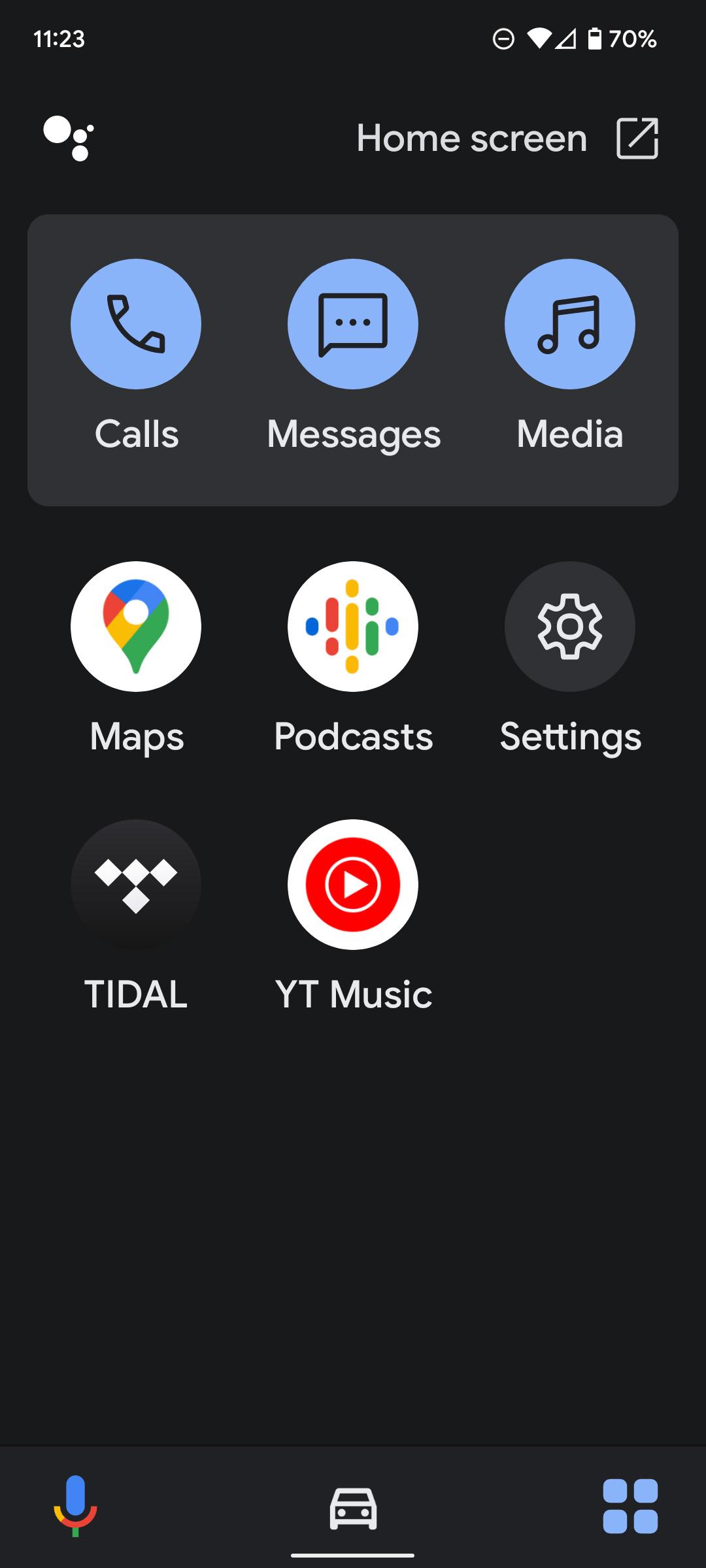Launch YT Music
The width and height of the screenshot is (706, 1568).
[353, 885]
